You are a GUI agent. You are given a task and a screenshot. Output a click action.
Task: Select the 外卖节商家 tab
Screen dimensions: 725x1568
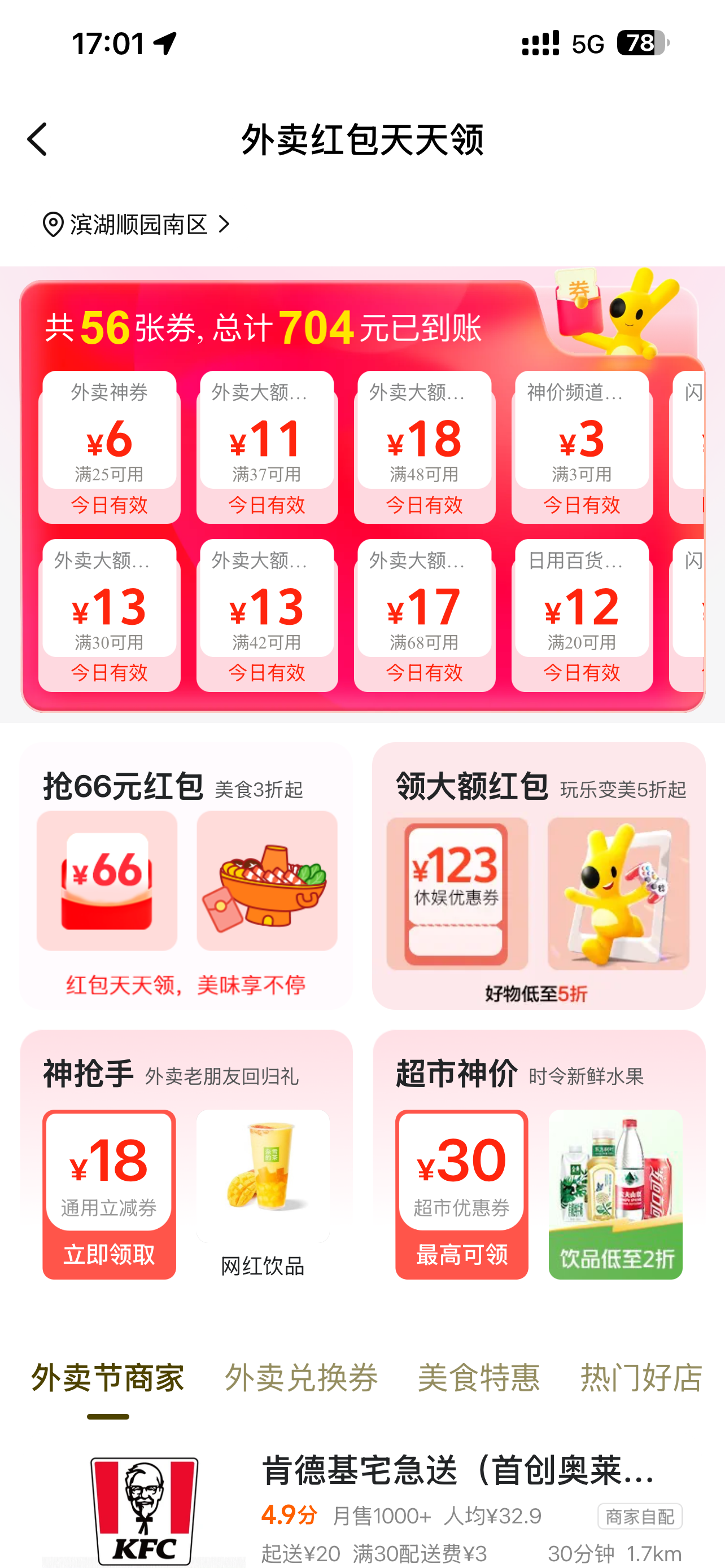click(108, 1378)
